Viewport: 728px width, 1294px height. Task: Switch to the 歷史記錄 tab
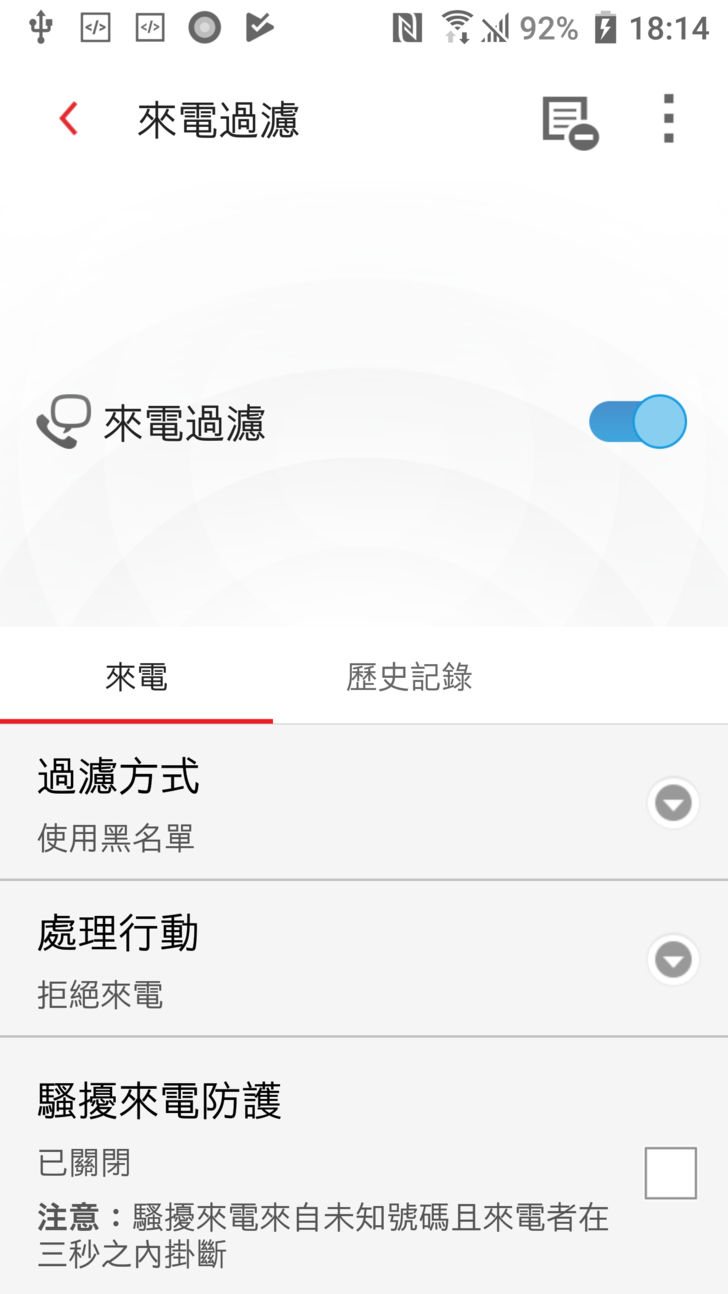coord(409,677)
